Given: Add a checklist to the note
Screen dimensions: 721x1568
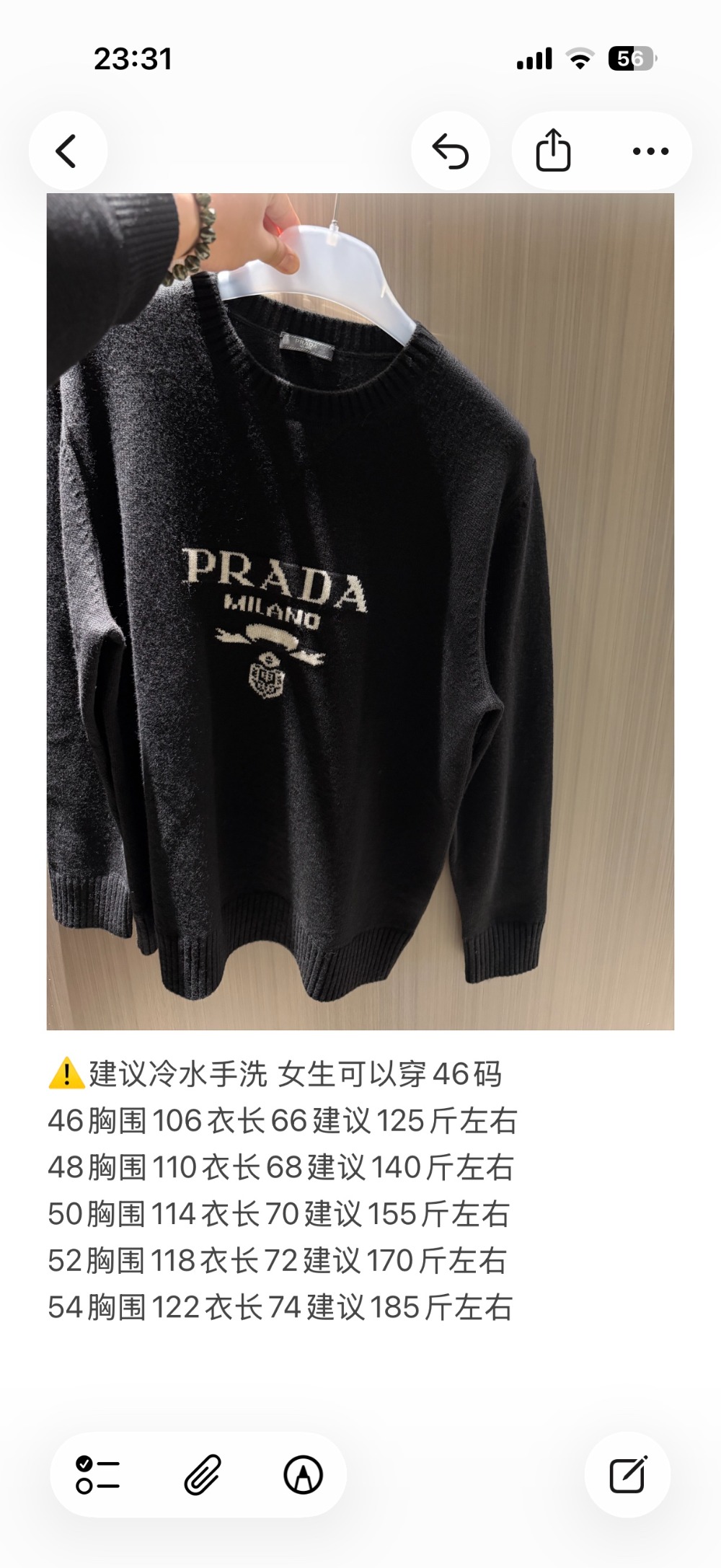Looking at the screenshot, I should [x=97, y=1474].
